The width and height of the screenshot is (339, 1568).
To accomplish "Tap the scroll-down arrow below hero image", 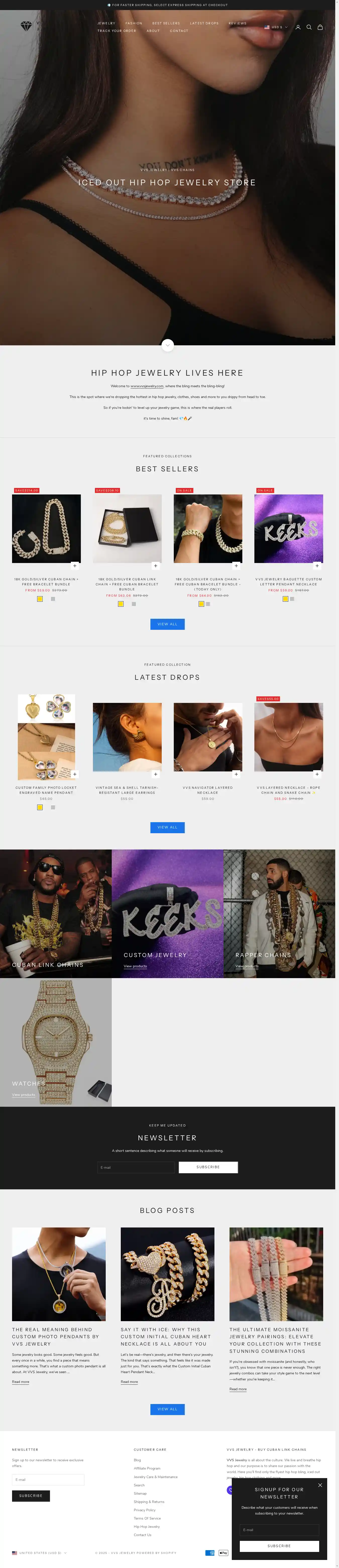I will pos(168,345).
